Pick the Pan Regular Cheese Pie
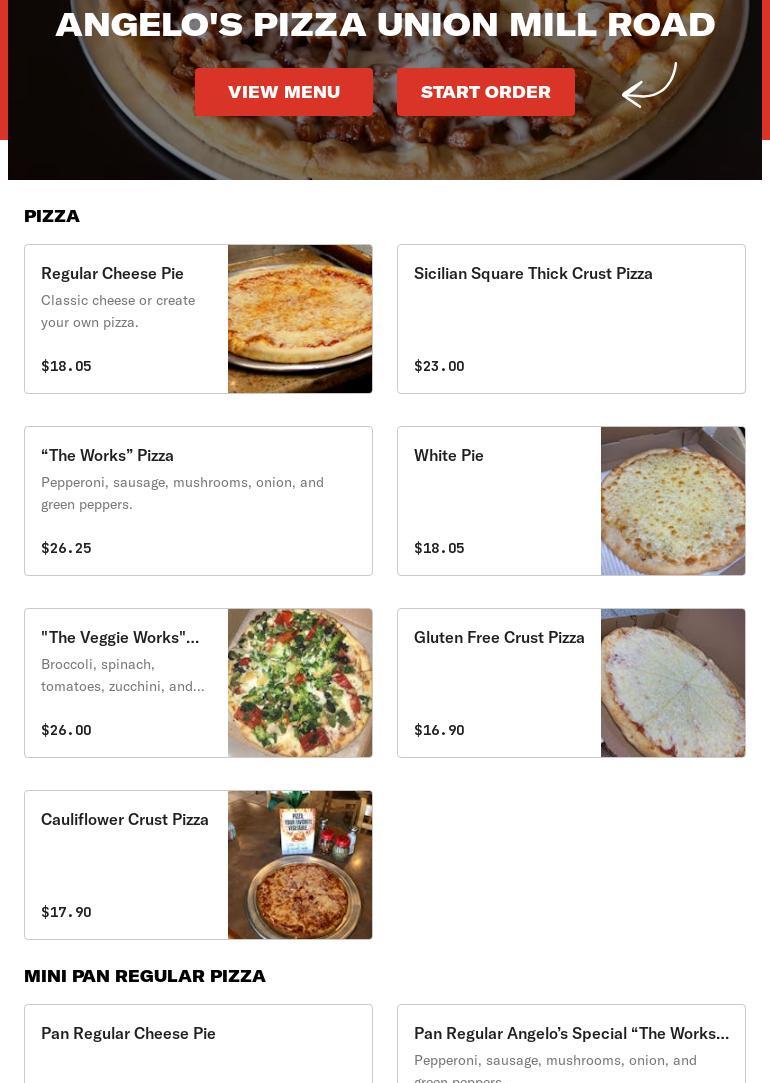The height and width of the screenshot is (1083, 770). [x=198, y=1043]
